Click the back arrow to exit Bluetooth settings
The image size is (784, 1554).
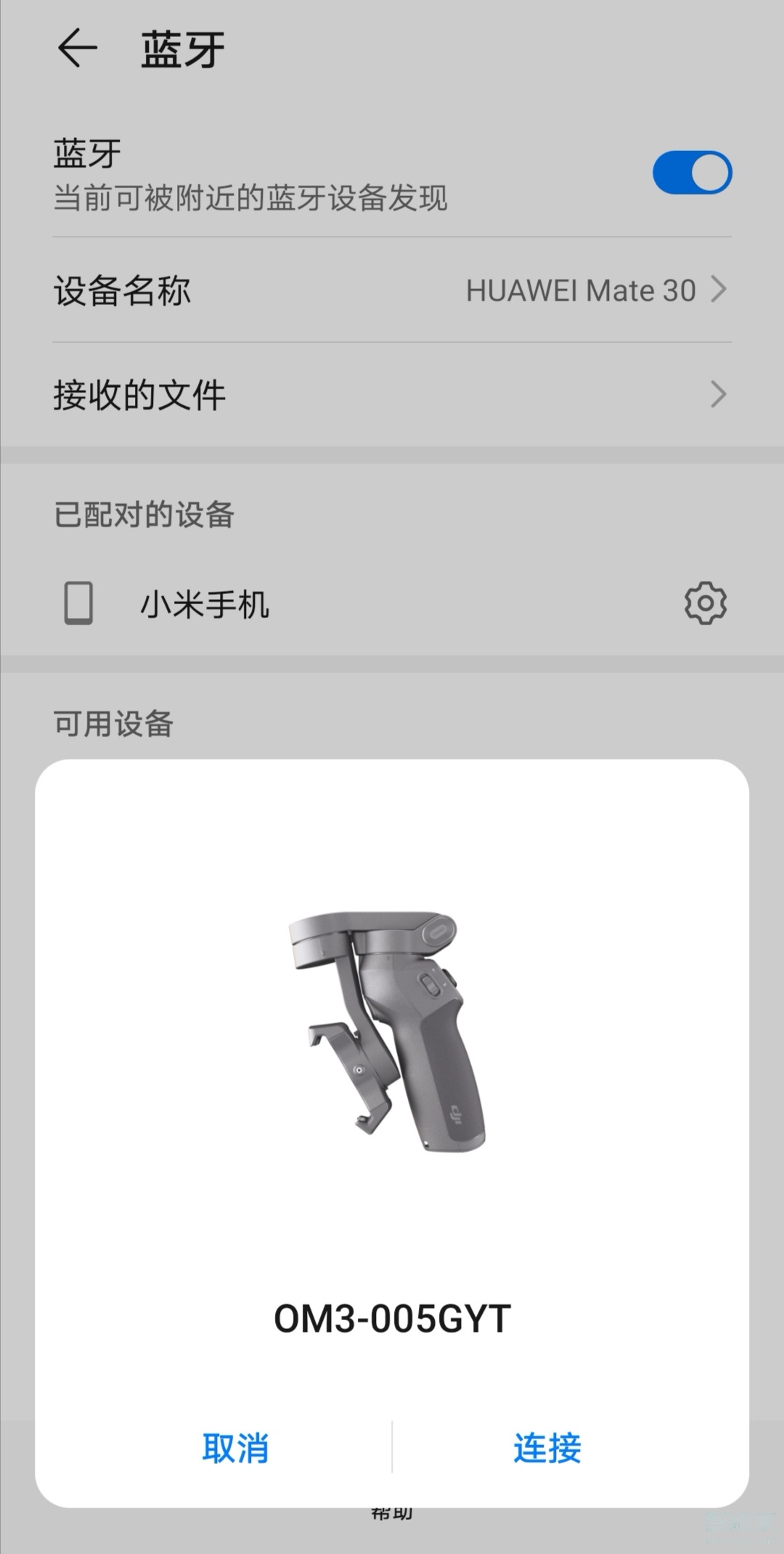point(77,47)
